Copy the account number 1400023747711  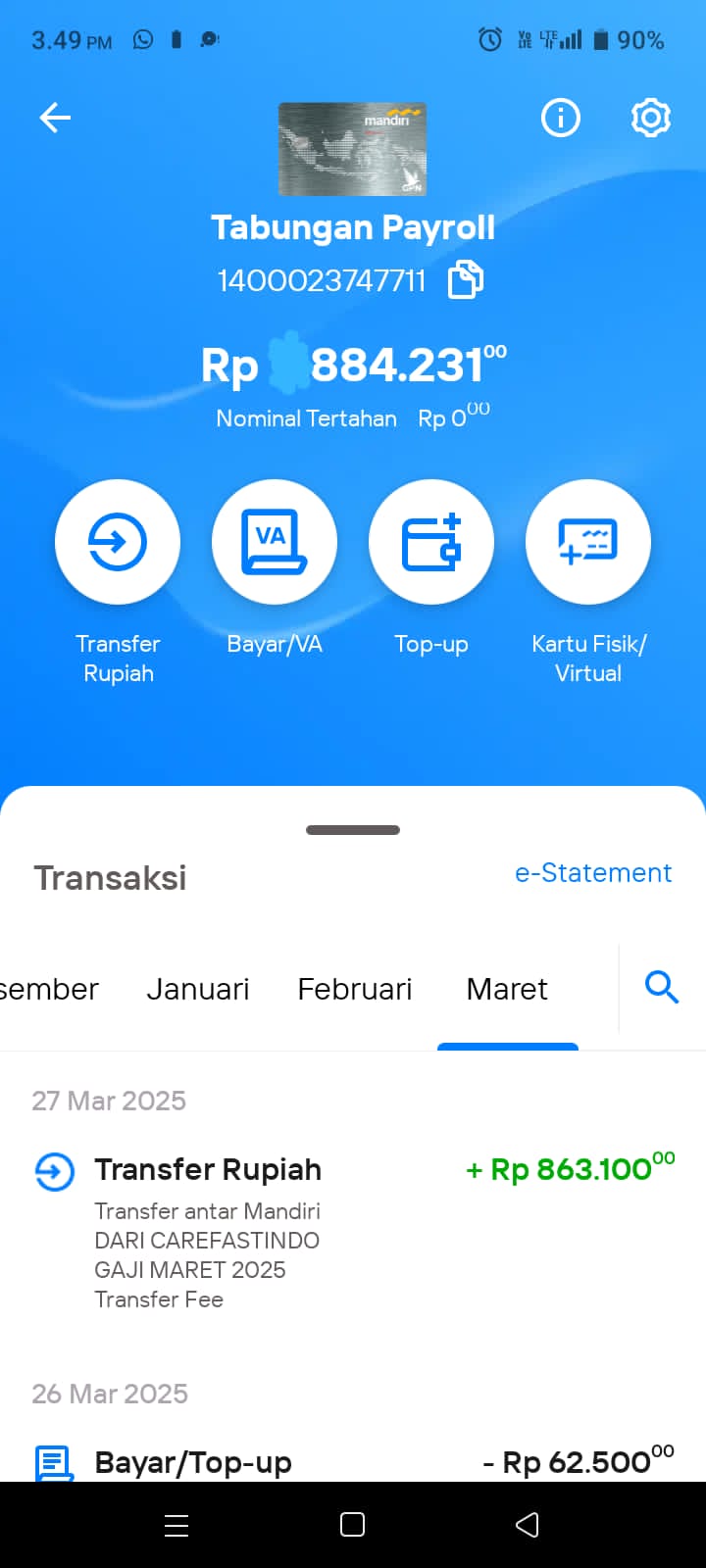[466, 280]
